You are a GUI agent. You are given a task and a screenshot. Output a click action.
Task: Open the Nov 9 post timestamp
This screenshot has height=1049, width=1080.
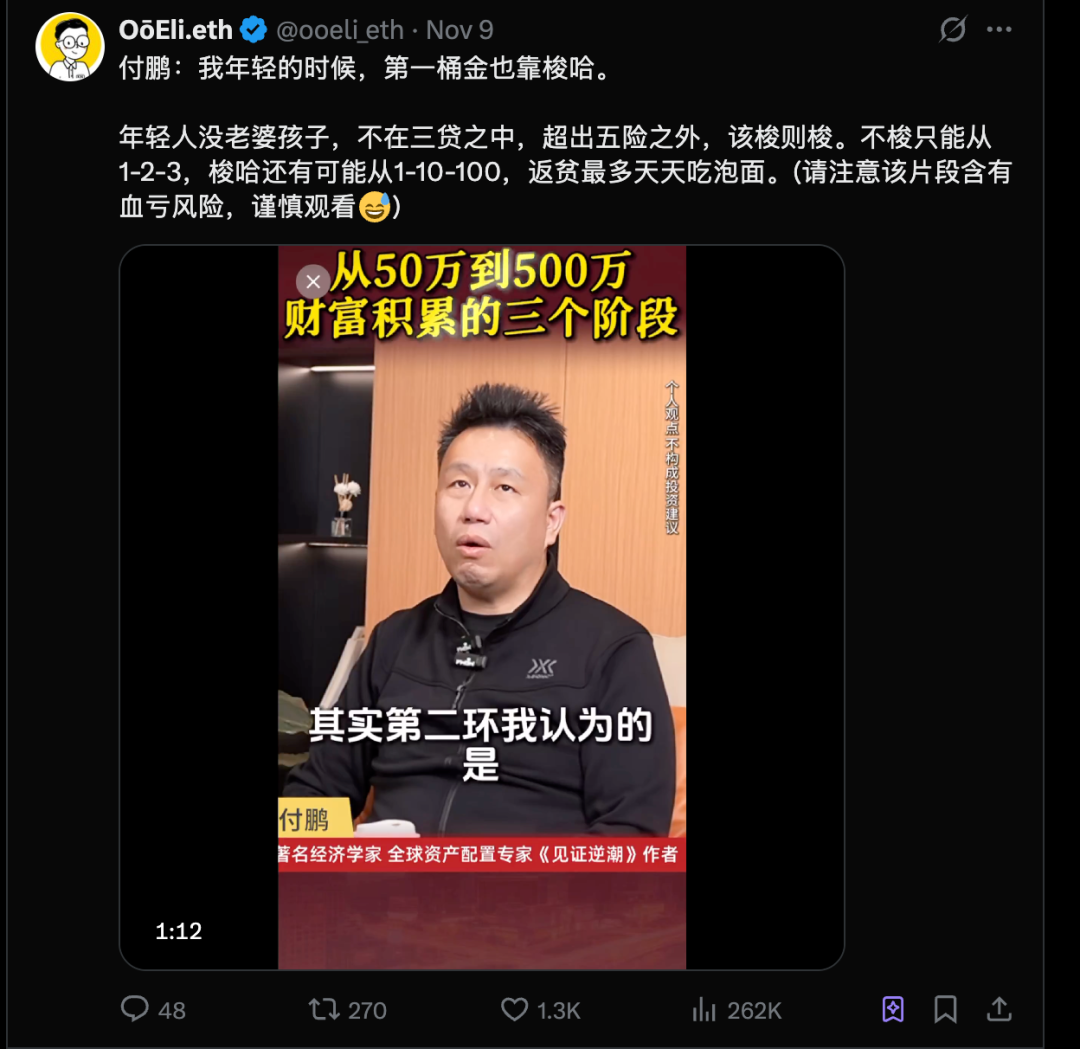(x=460, y=30)
